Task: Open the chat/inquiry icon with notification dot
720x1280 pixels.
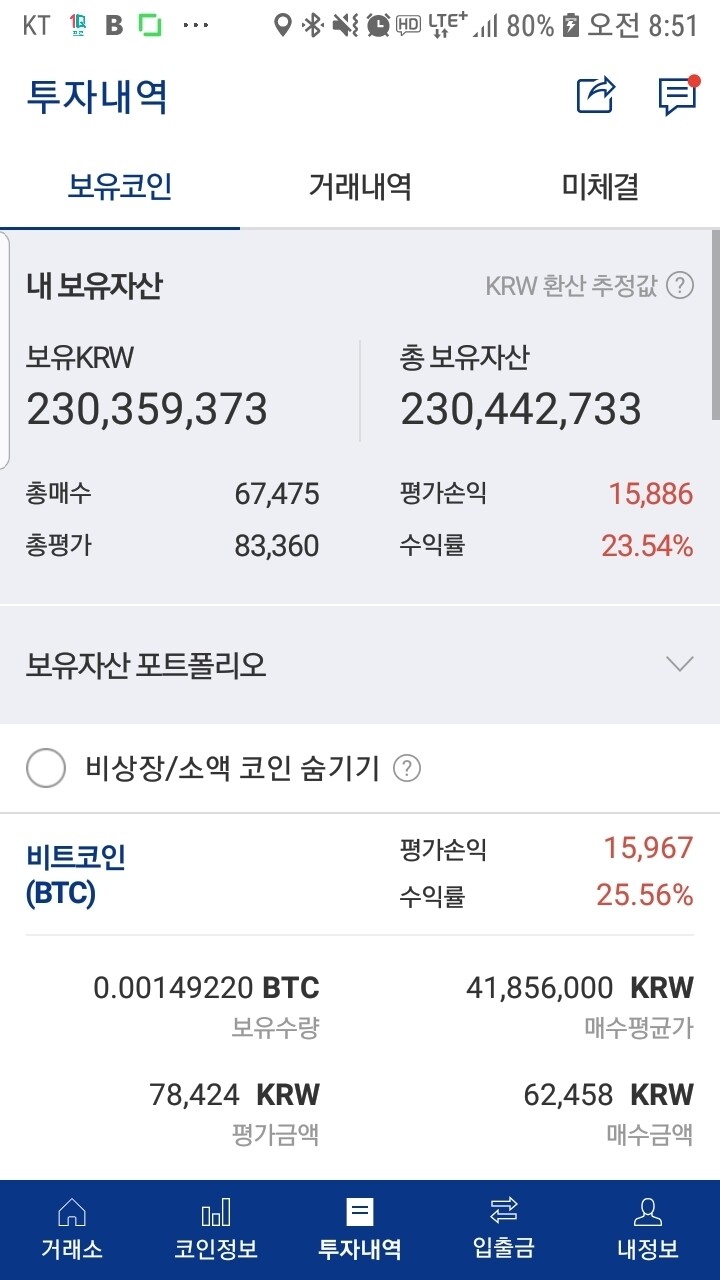Action: click(x=677, y=95)
